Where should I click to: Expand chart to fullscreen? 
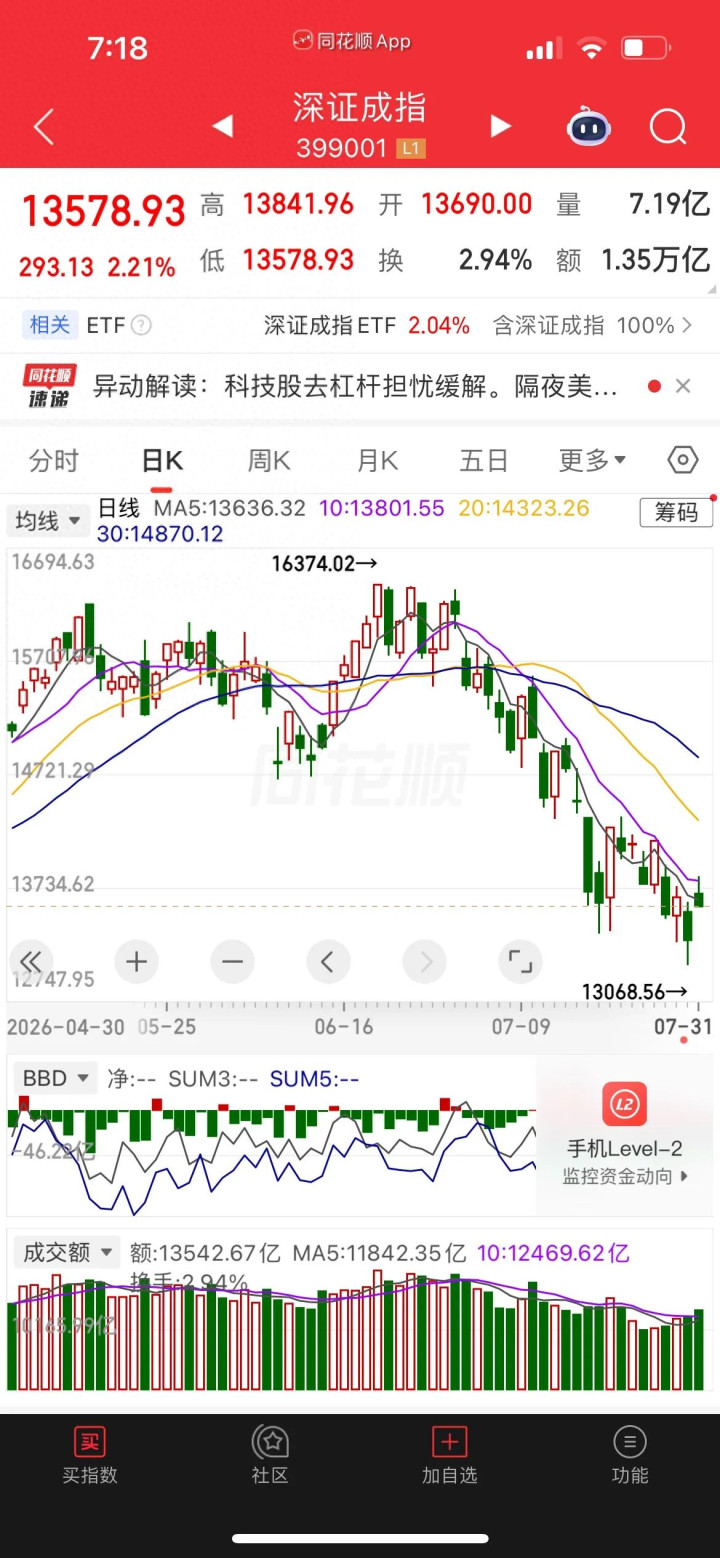point(520,962)
